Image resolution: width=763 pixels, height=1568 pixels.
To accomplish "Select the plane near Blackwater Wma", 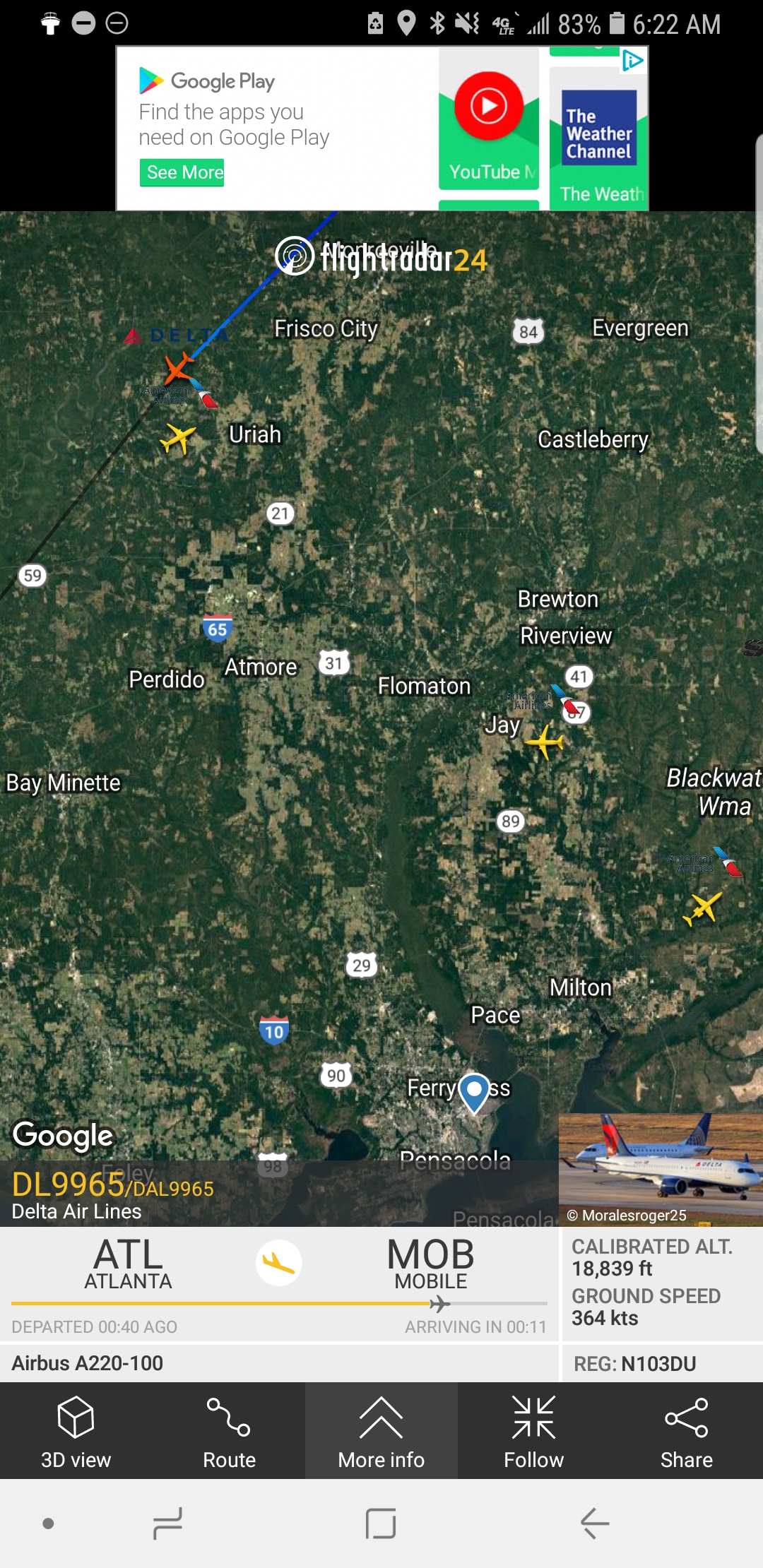I will click(x=702, y=908).
